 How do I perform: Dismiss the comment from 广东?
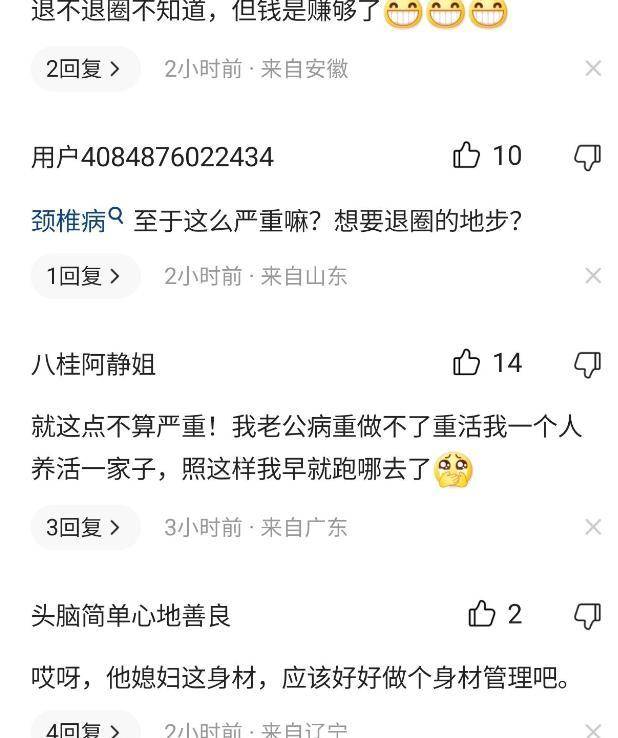click(x=593, y=527)
